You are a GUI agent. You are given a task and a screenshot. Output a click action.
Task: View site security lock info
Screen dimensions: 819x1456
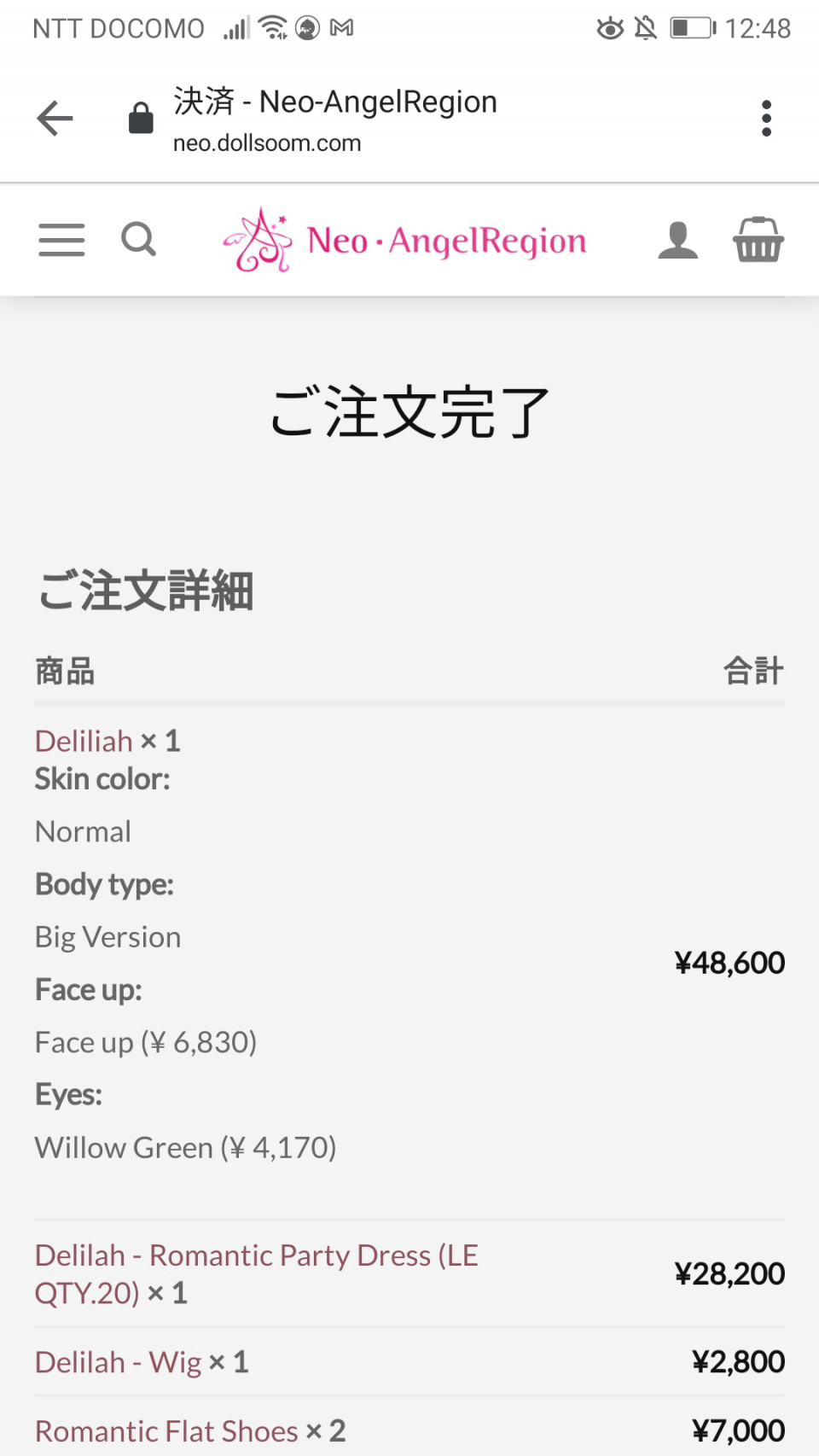coord(141,118)
